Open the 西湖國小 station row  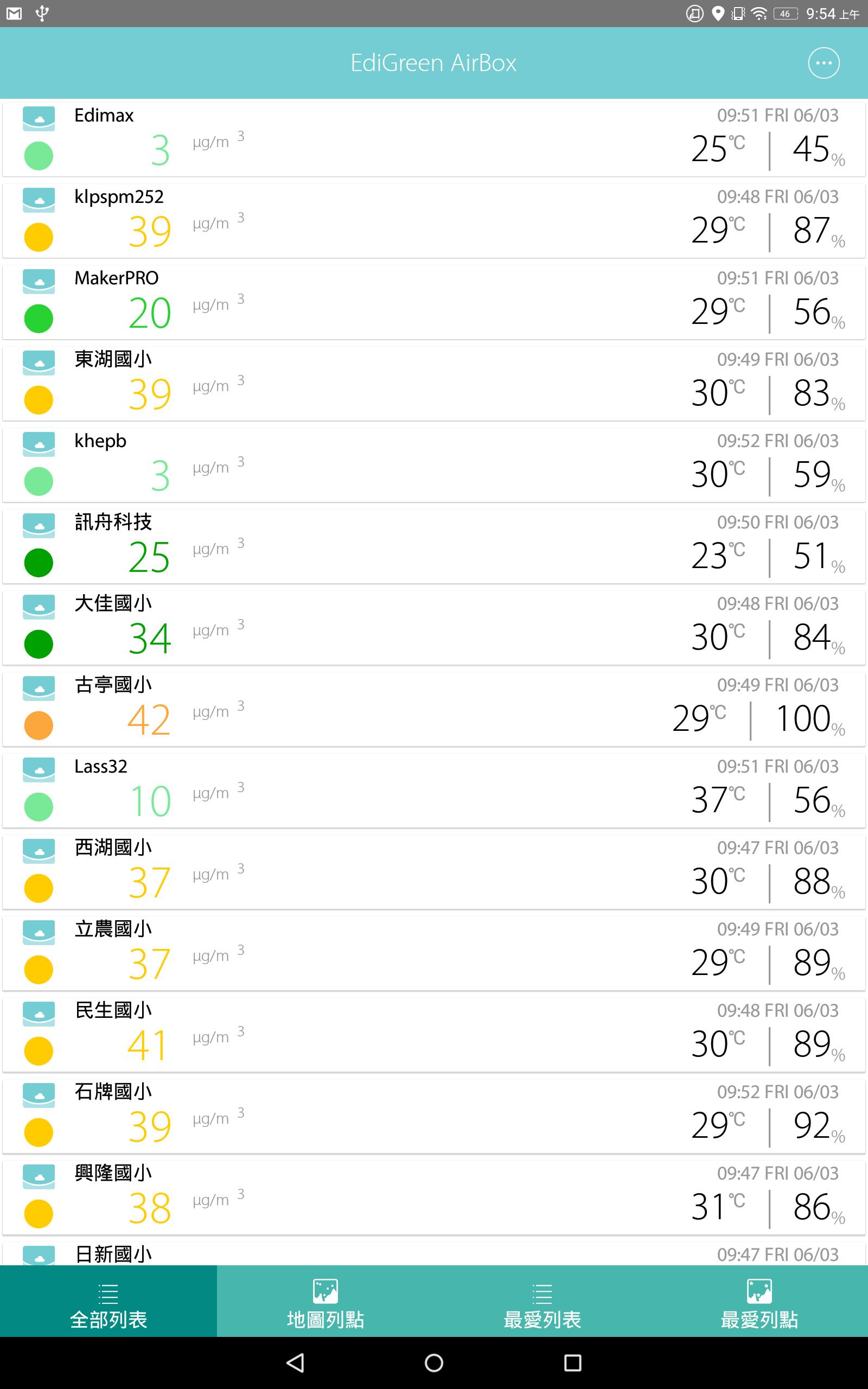pos(434,872)
